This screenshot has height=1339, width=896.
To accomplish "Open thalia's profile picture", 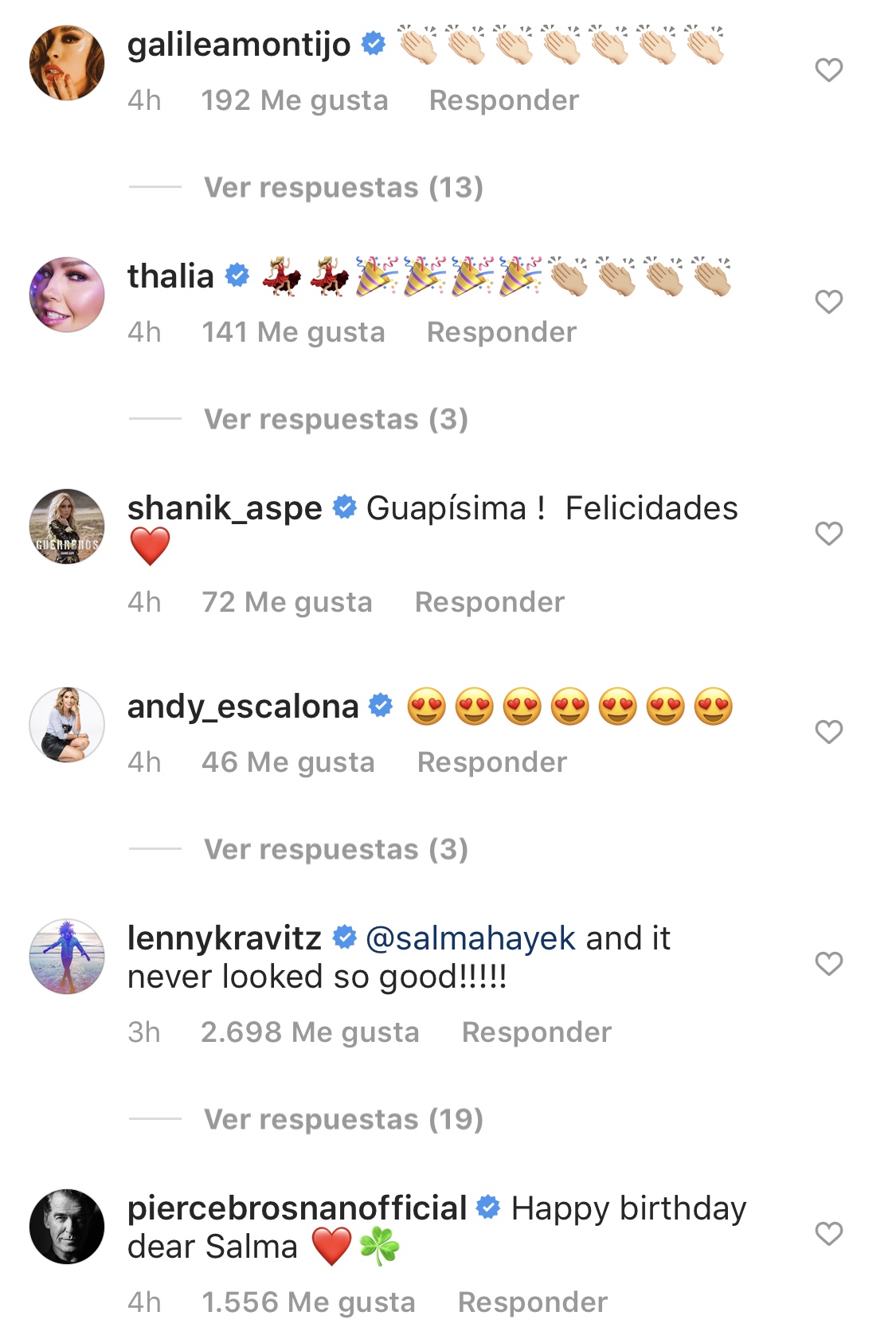I will [67, 295].
